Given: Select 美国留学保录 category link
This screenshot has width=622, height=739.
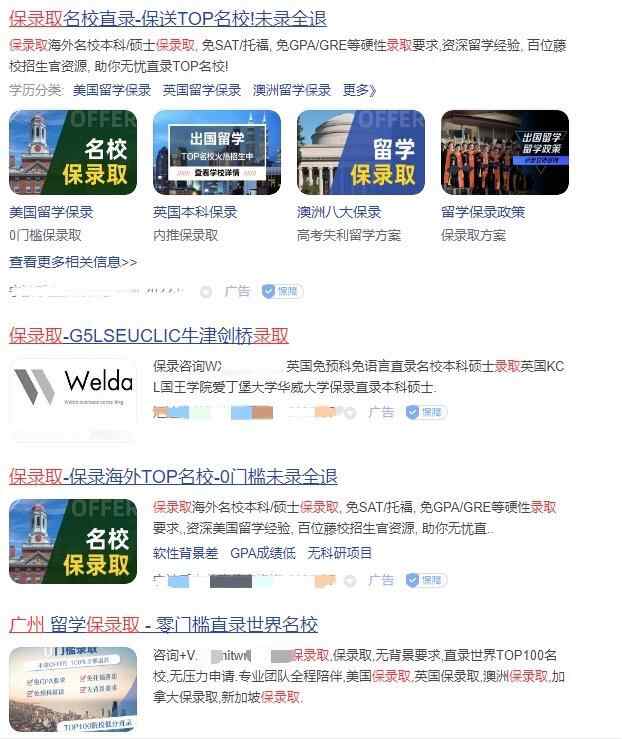Looking at the screenshot, I should click(x=111, y=90).
